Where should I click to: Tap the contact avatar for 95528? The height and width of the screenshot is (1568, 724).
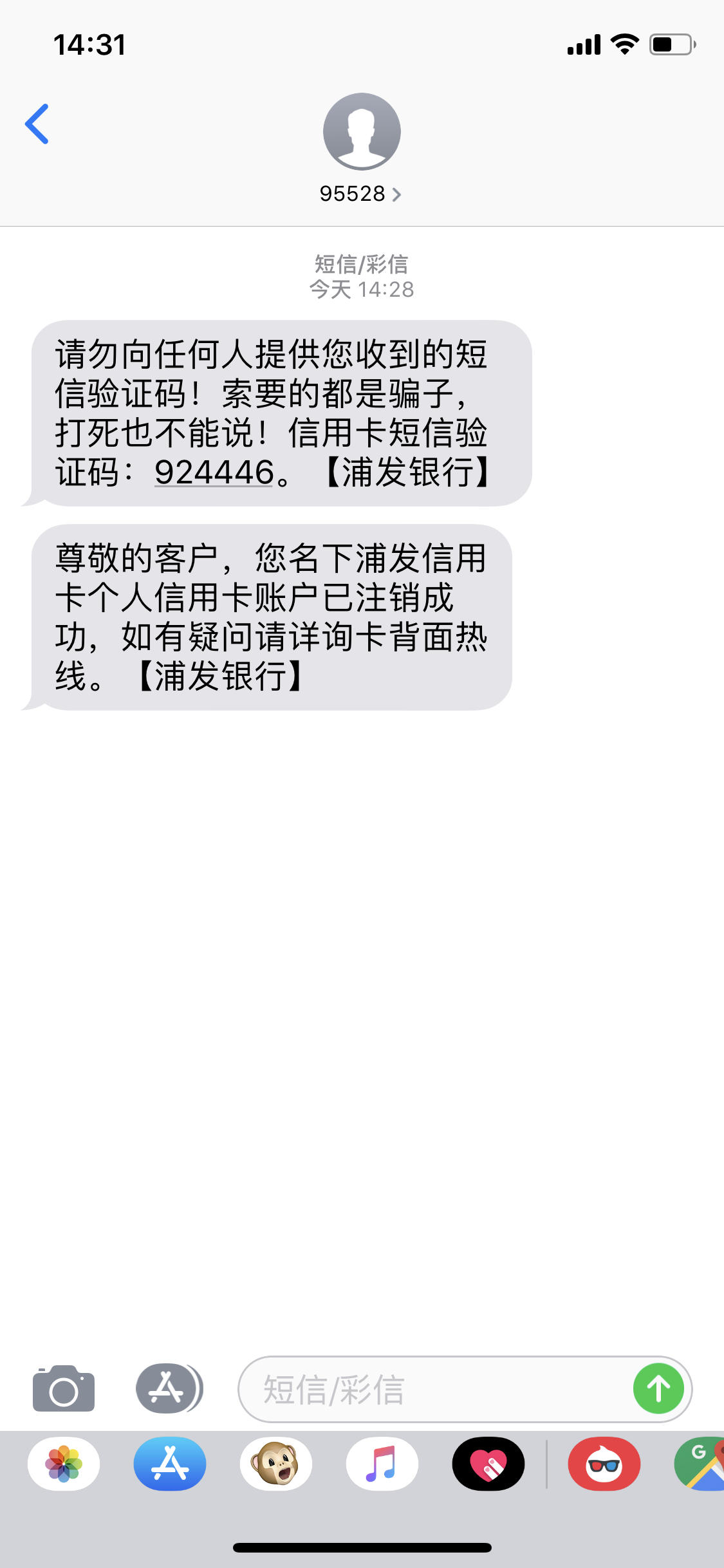[362, 132]
